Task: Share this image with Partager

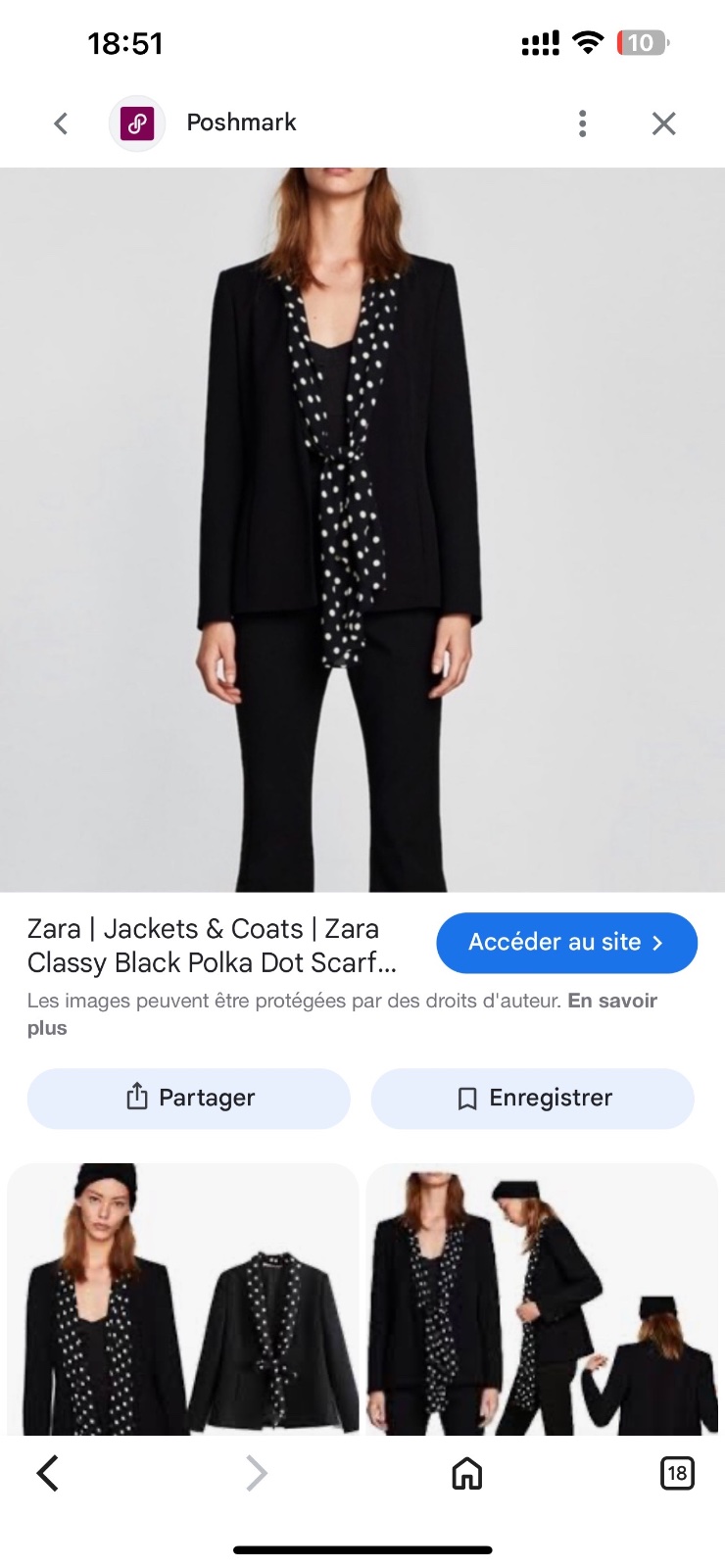Action: [189, 1098]
